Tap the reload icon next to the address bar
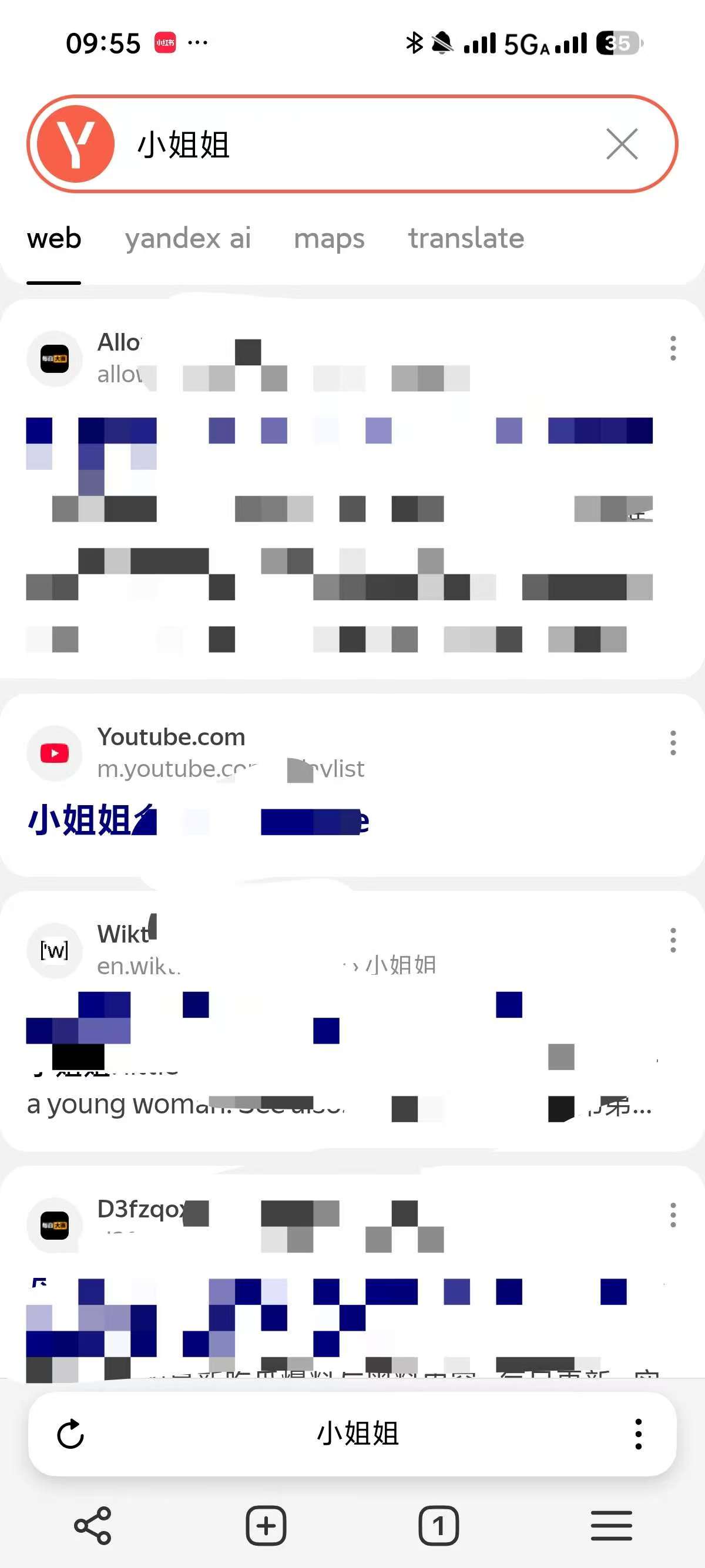The width and height of the screenshot is (705, 1568). pyautogui.click(x=70, y=1435)
